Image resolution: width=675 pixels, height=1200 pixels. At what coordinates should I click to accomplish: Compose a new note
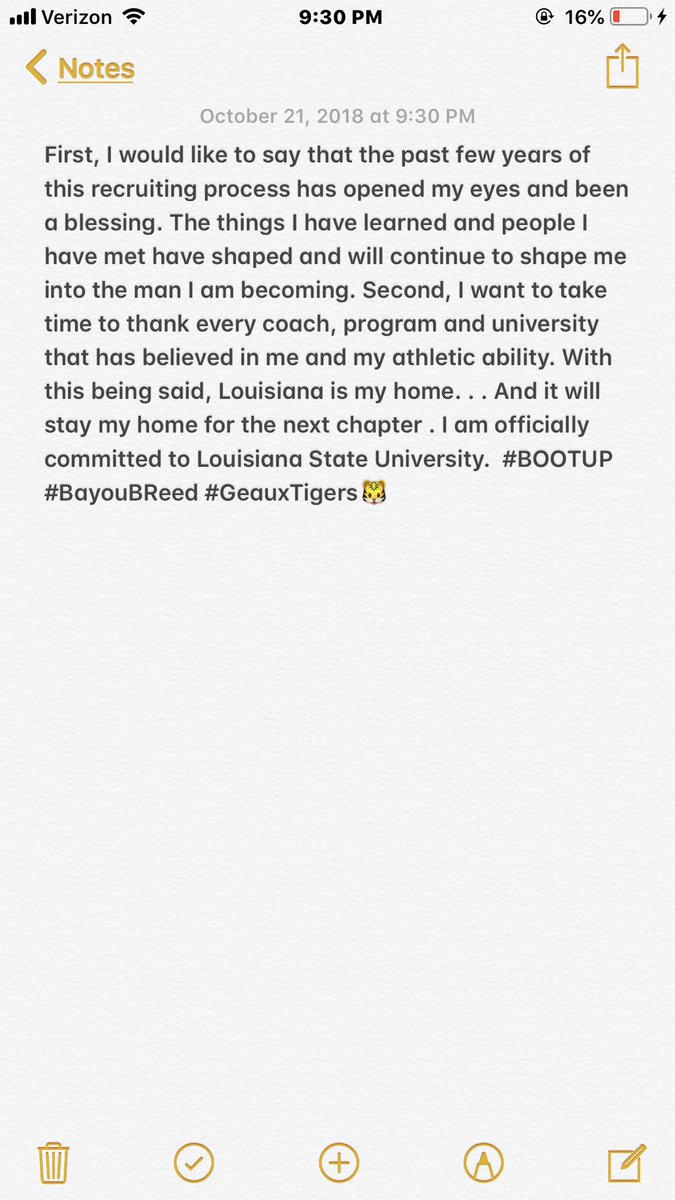[626, 1163]
